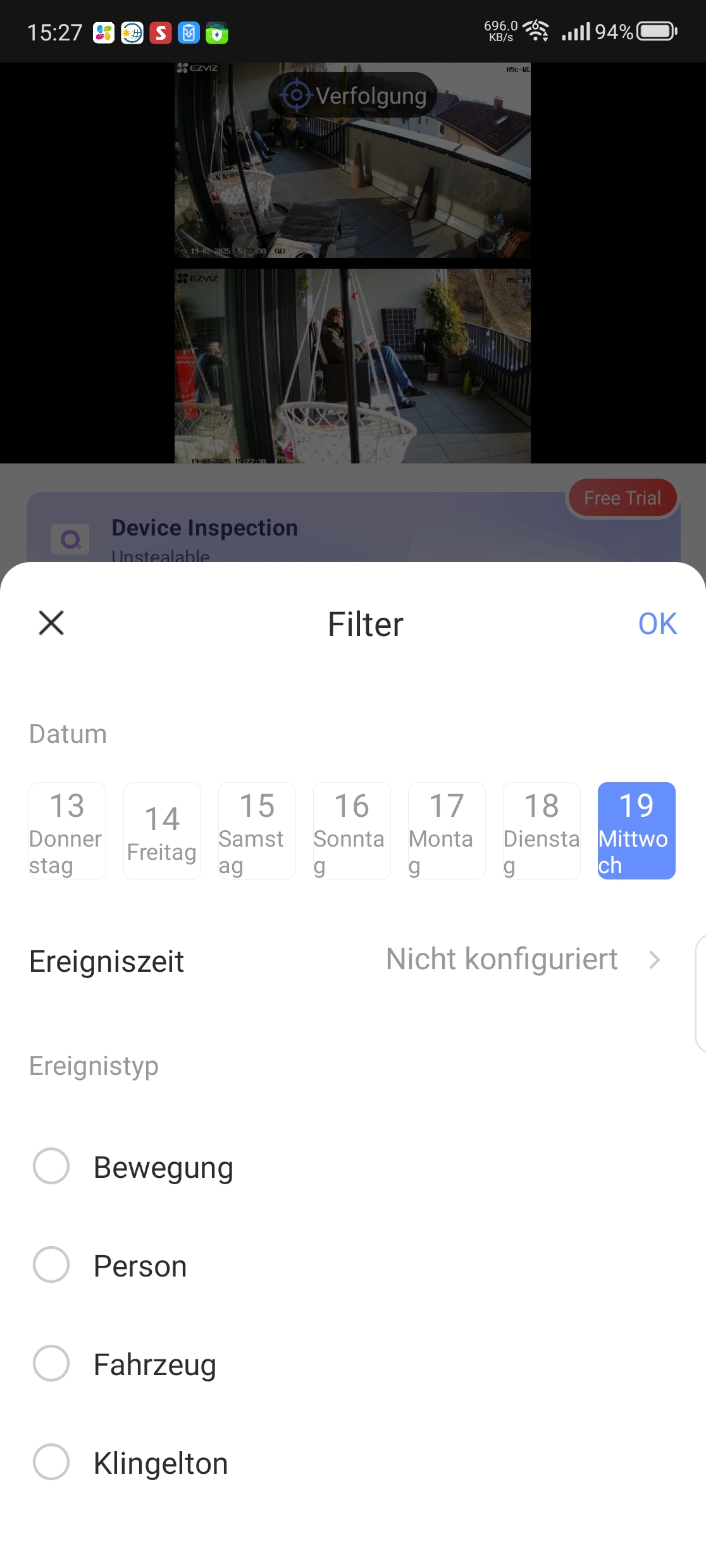
Task: Pick date 16 Sonntag
Action: point(352,831)
